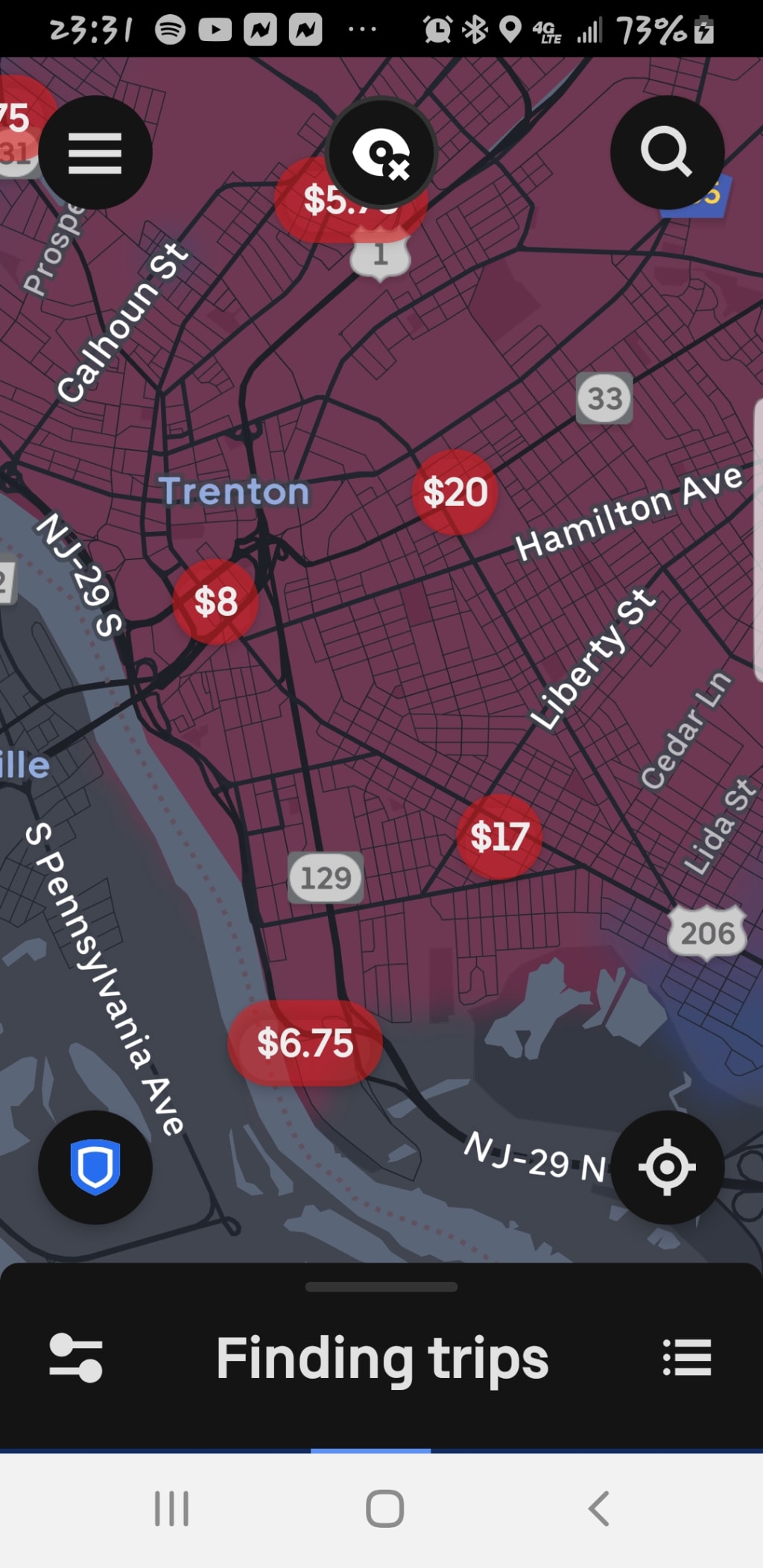Tap the eye icon to hide surge

point(381,153)
